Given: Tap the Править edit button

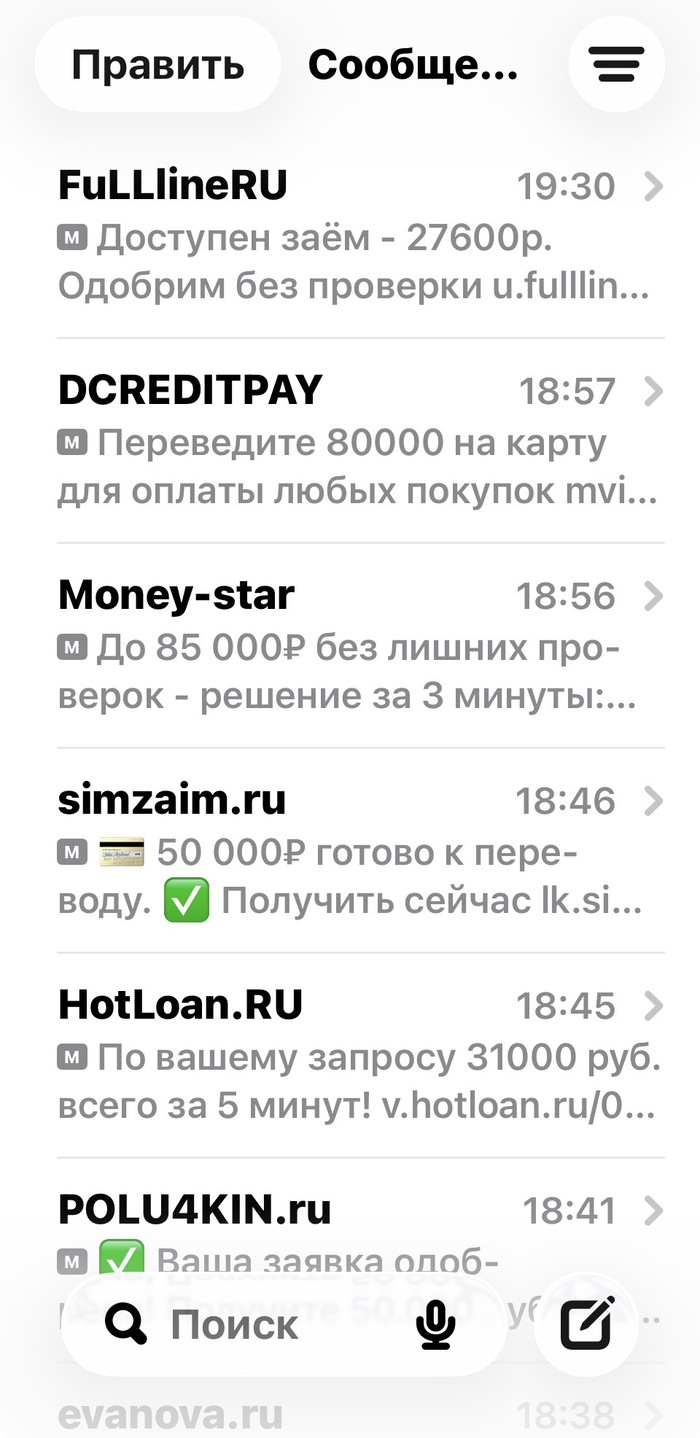Looking at the screenshot, I should [x=157, y=65].
